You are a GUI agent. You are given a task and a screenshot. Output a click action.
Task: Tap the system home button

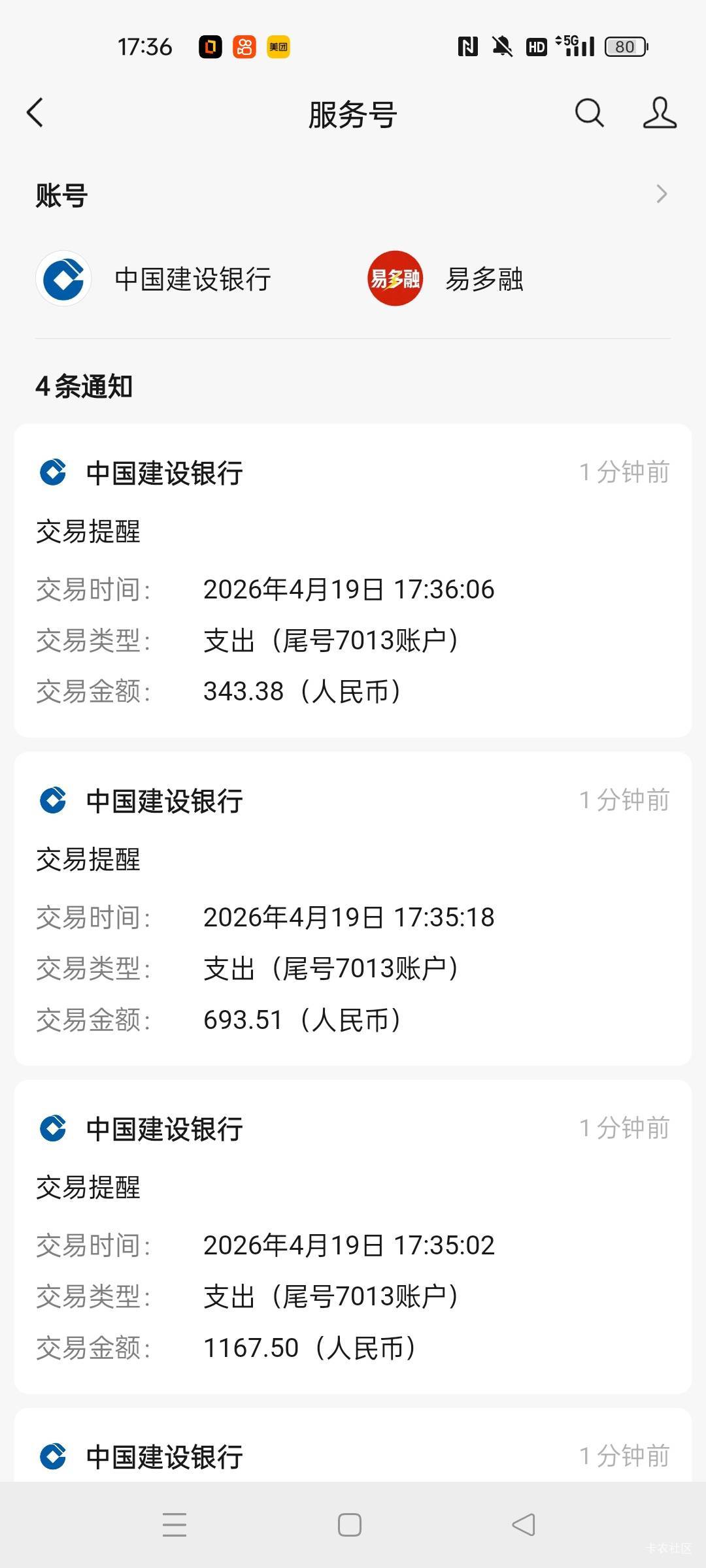tap(350, 1525)
